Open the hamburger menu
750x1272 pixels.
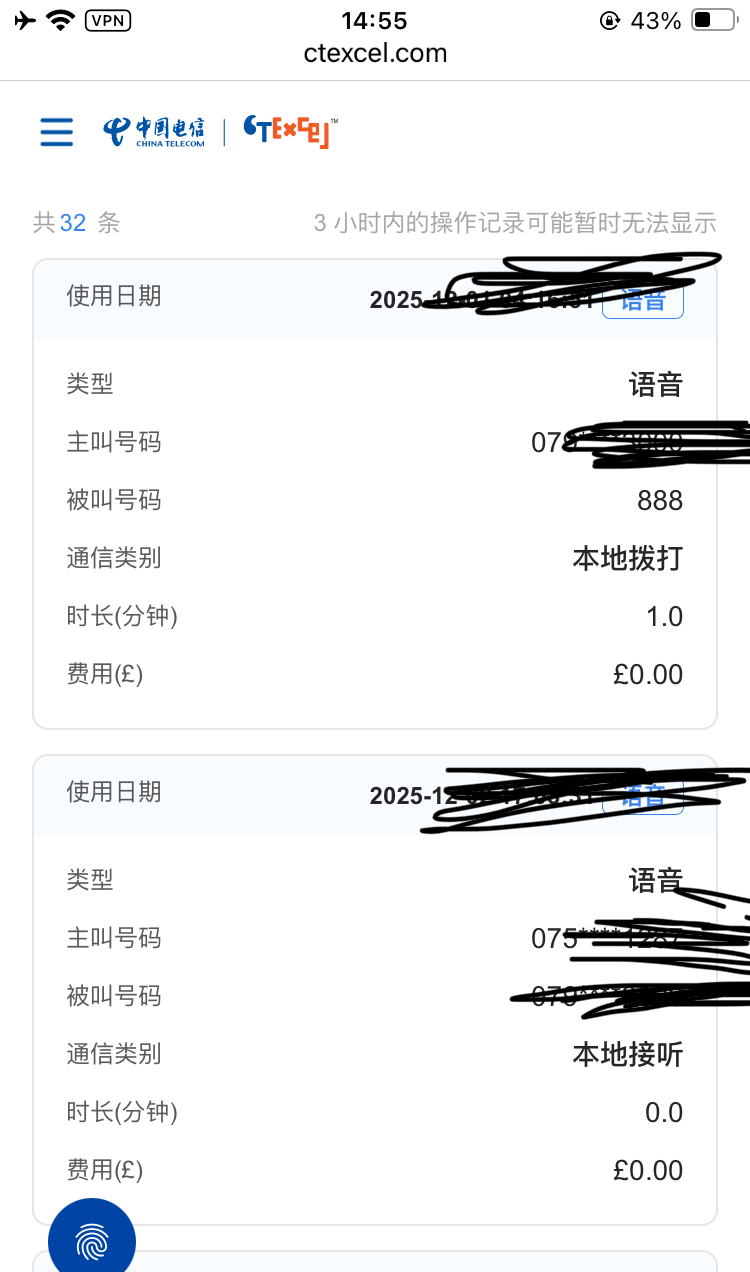pos(56,132)
